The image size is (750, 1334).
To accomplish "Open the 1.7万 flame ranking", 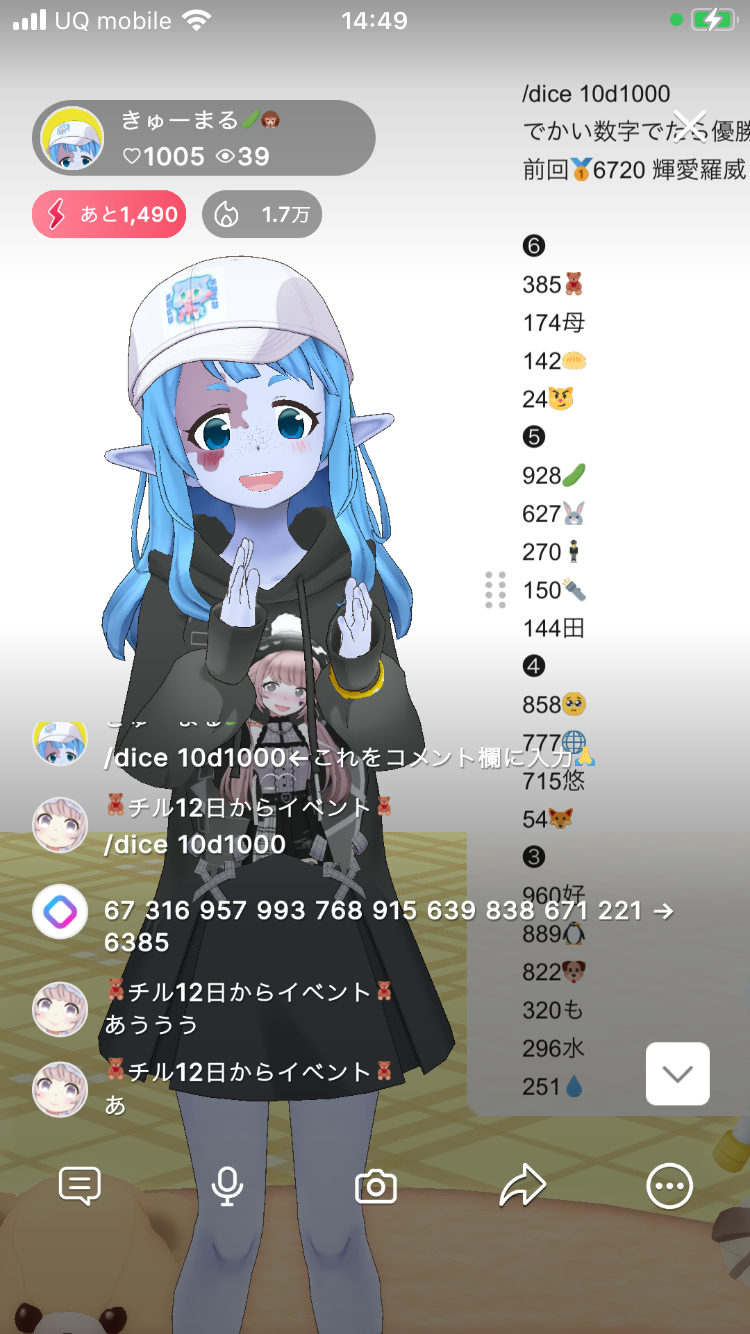I will coord(262,214).
